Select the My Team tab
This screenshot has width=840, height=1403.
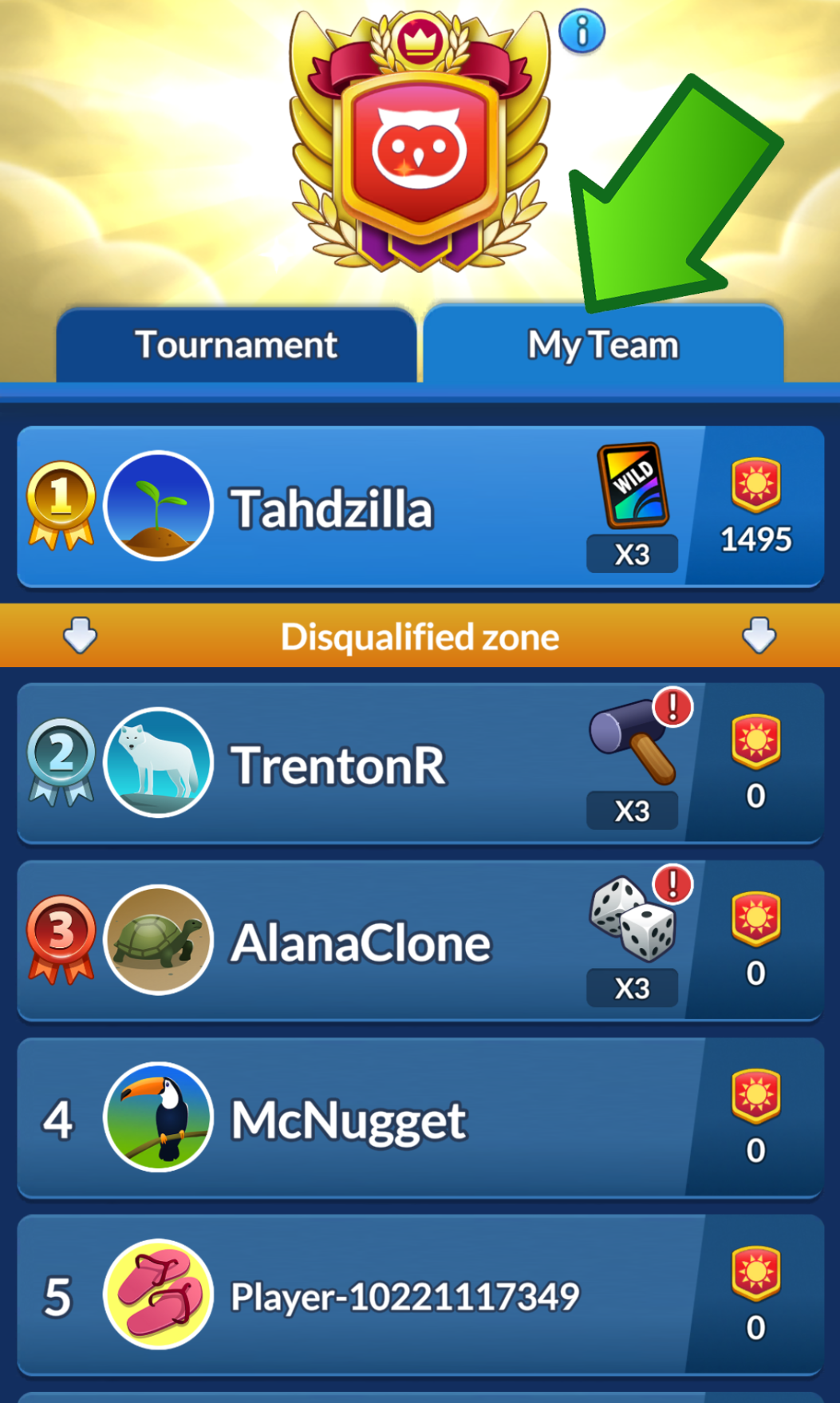pos(603,346)
